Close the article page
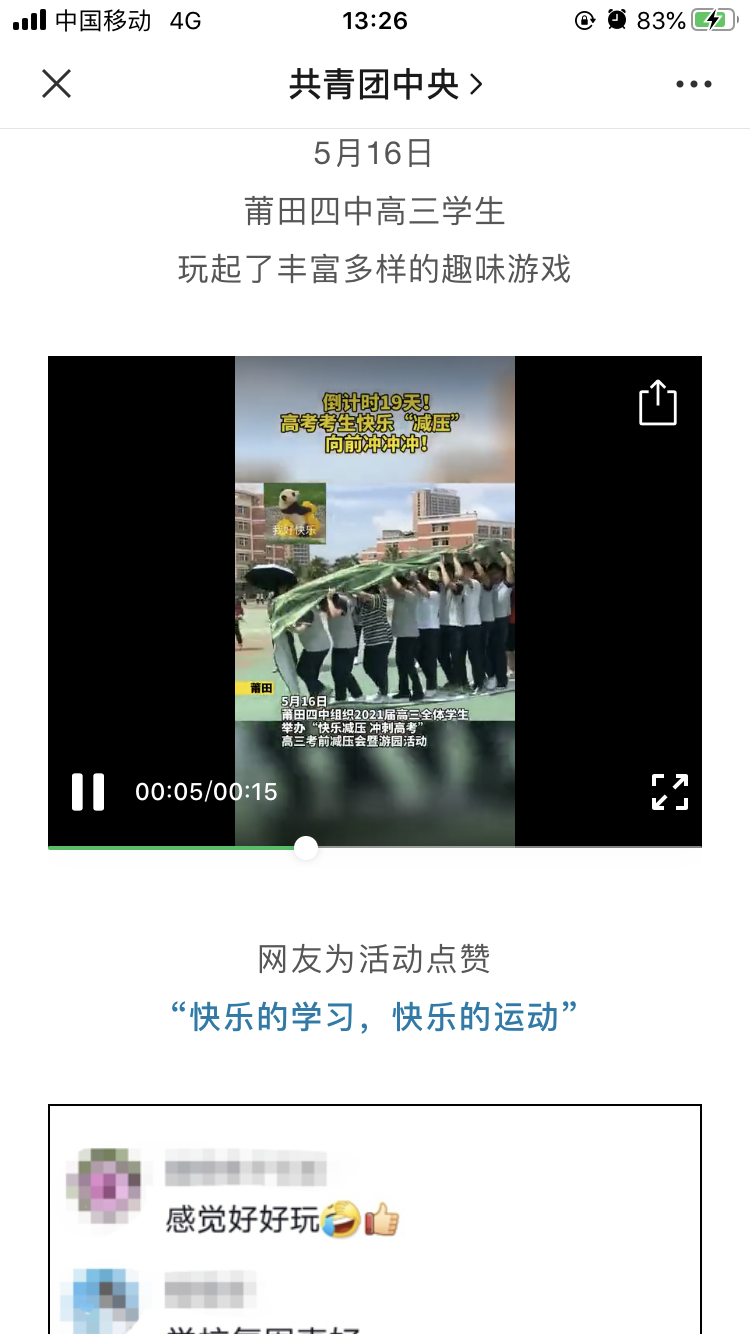Viewport: 750px width, 1334px height. (57, 84)
